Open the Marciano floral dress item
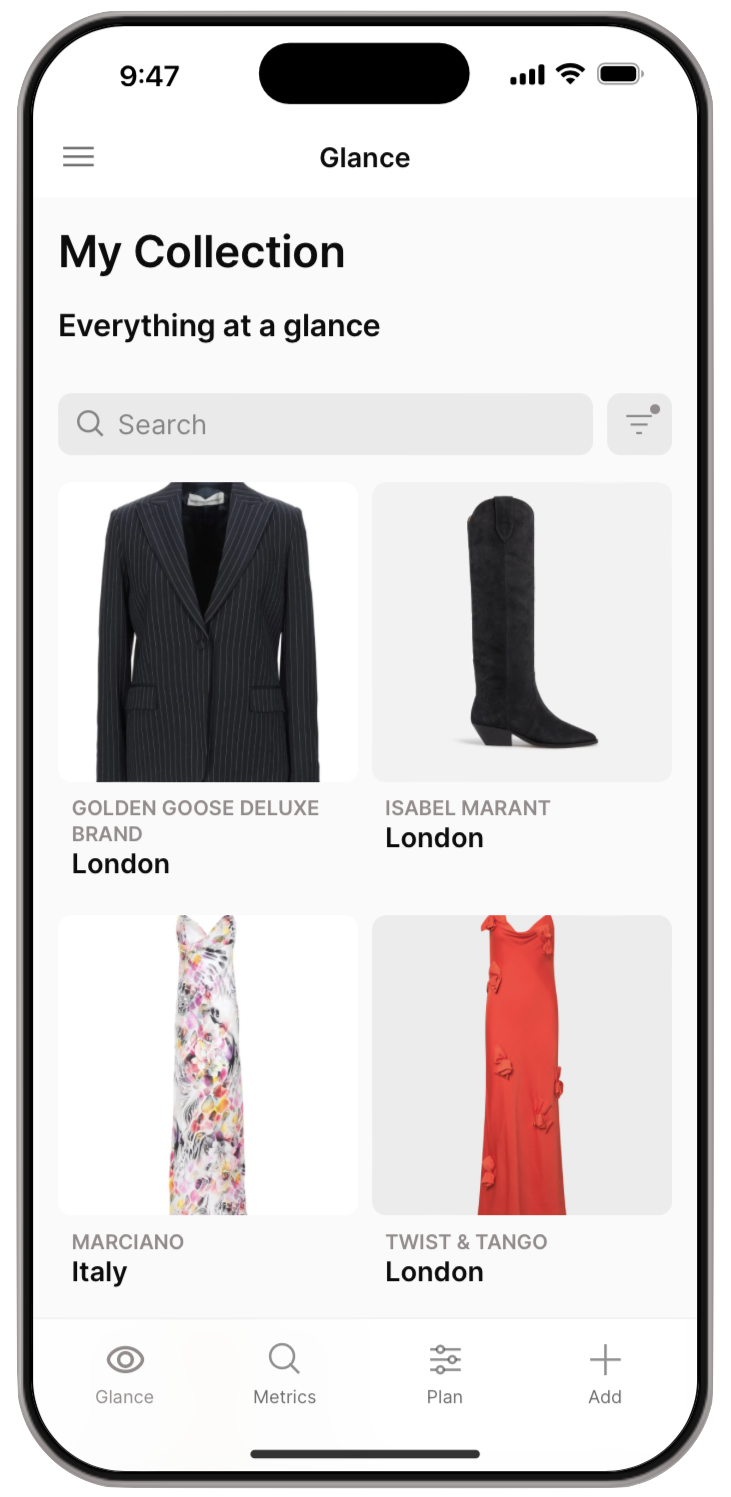 click(208, 1064)
